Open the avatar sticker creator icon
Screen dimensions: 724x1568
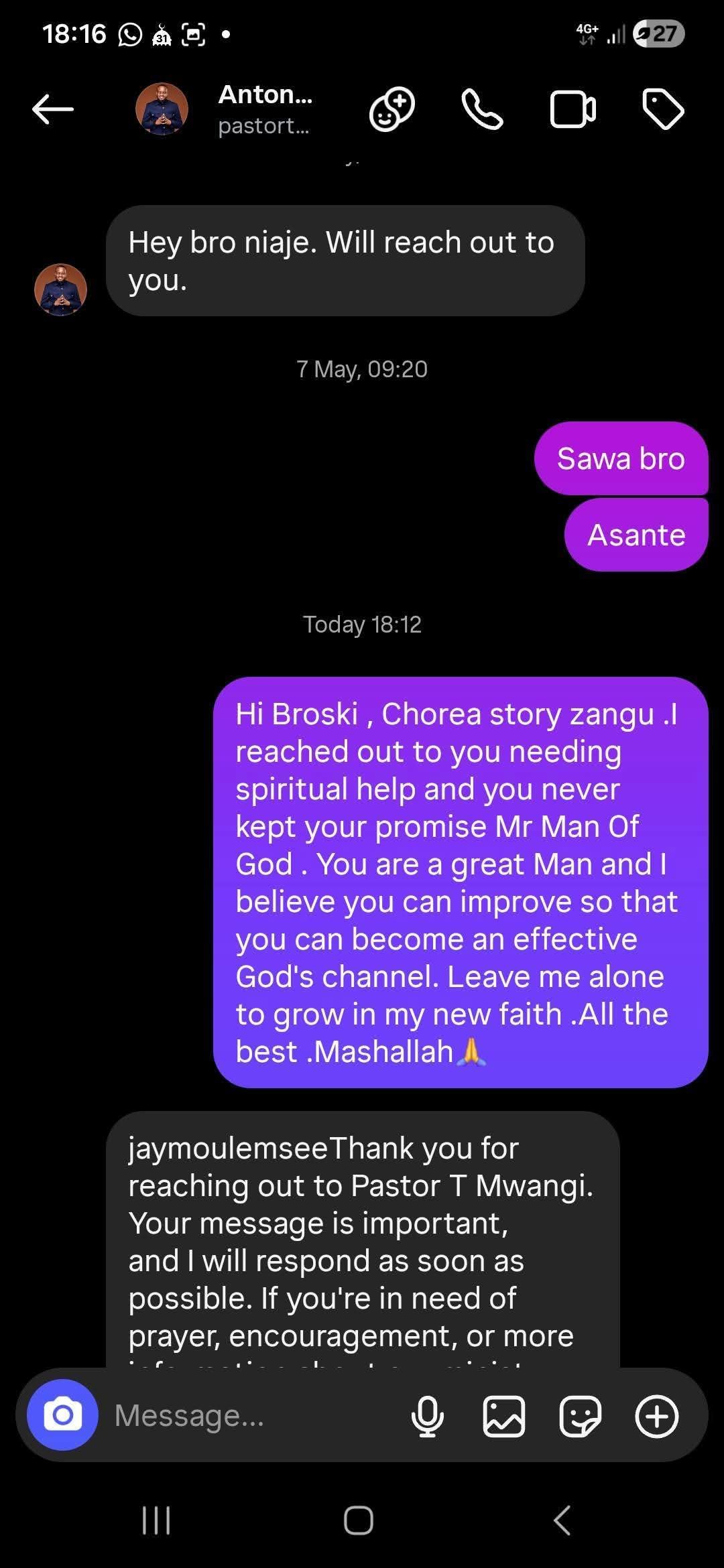[392, 109]
